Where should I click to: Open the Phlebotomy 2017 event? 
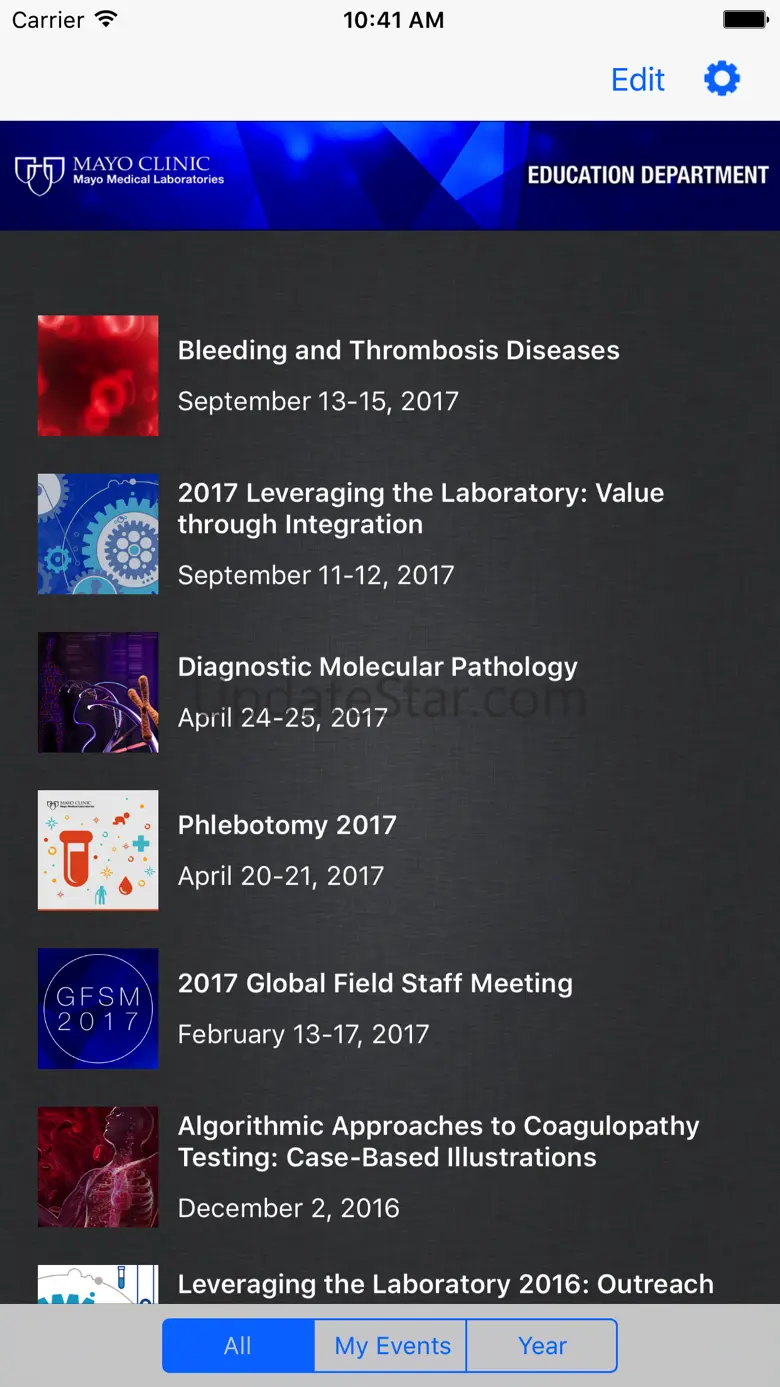[x=287, y=849]
